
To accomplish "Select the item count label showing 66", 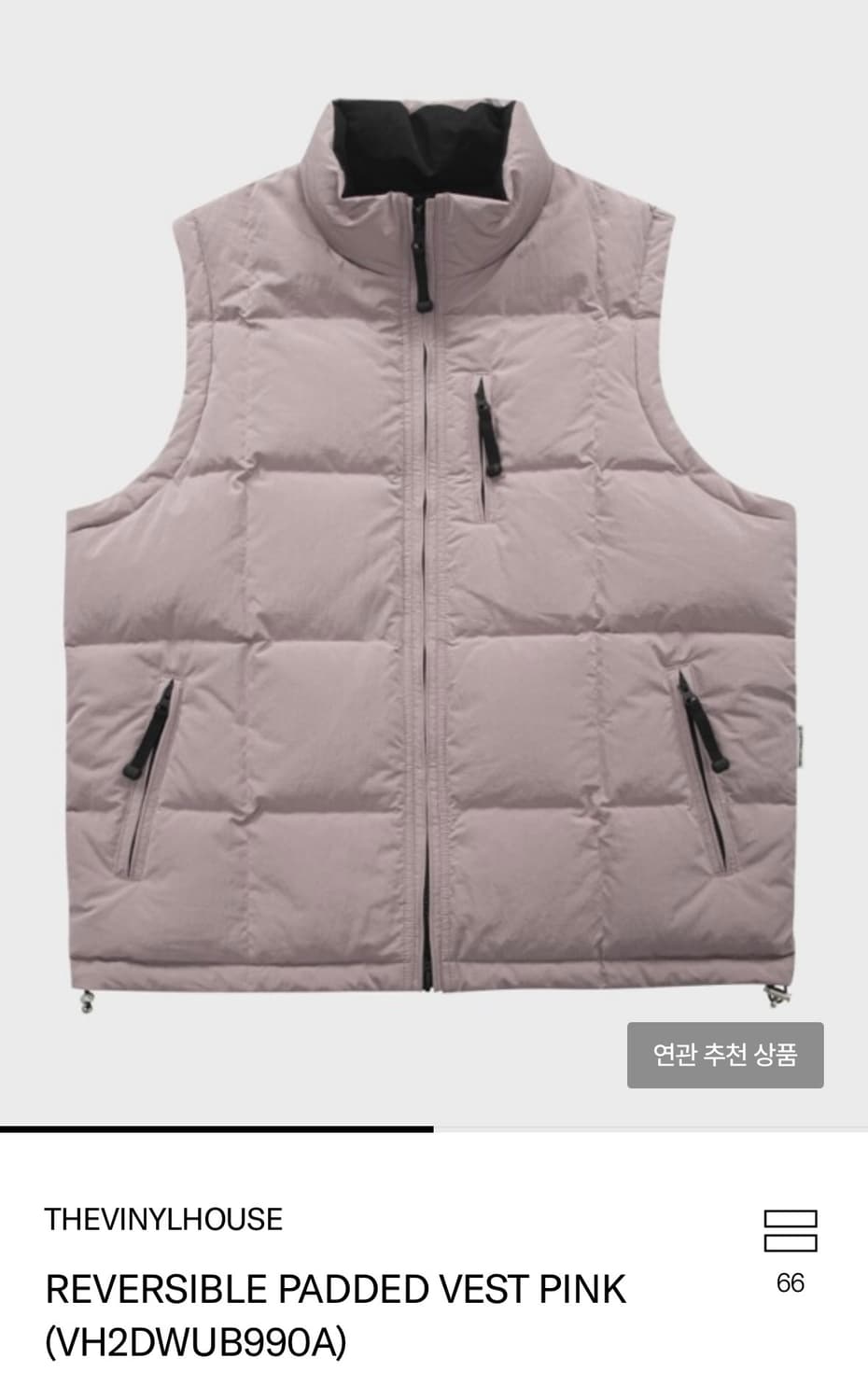I will pos(790,1281).
